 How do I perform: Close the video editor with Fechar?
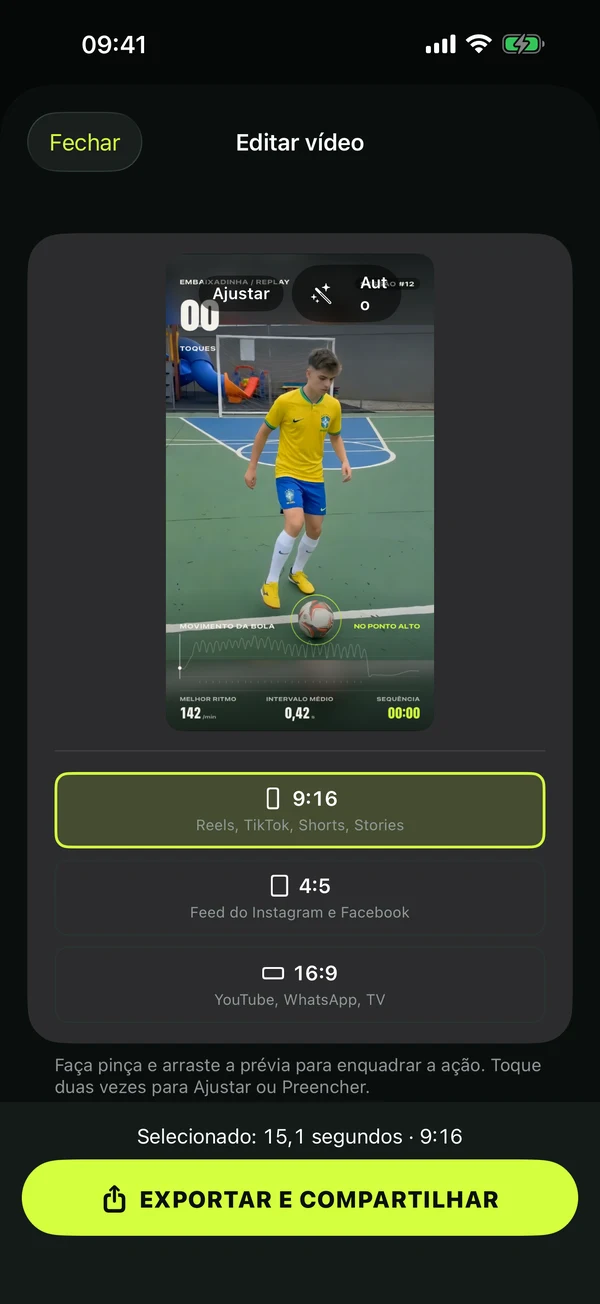pyautogui.click(x=85, y=142)
